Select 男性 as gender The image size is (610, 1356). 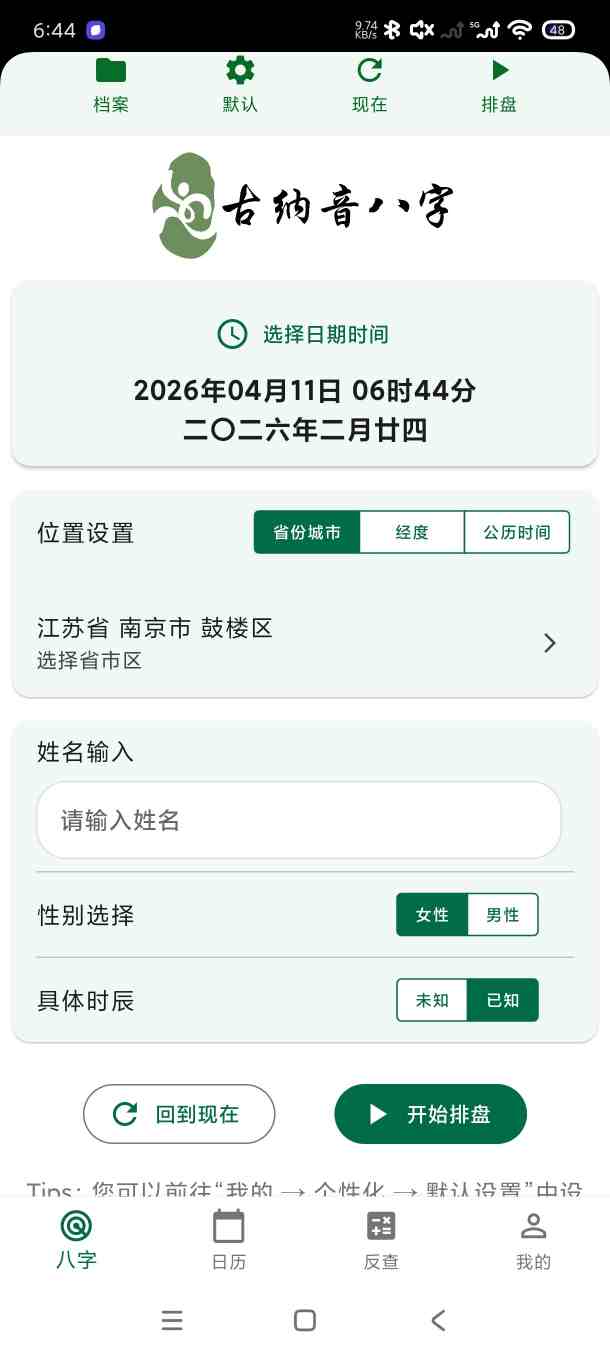pos(503,915)
